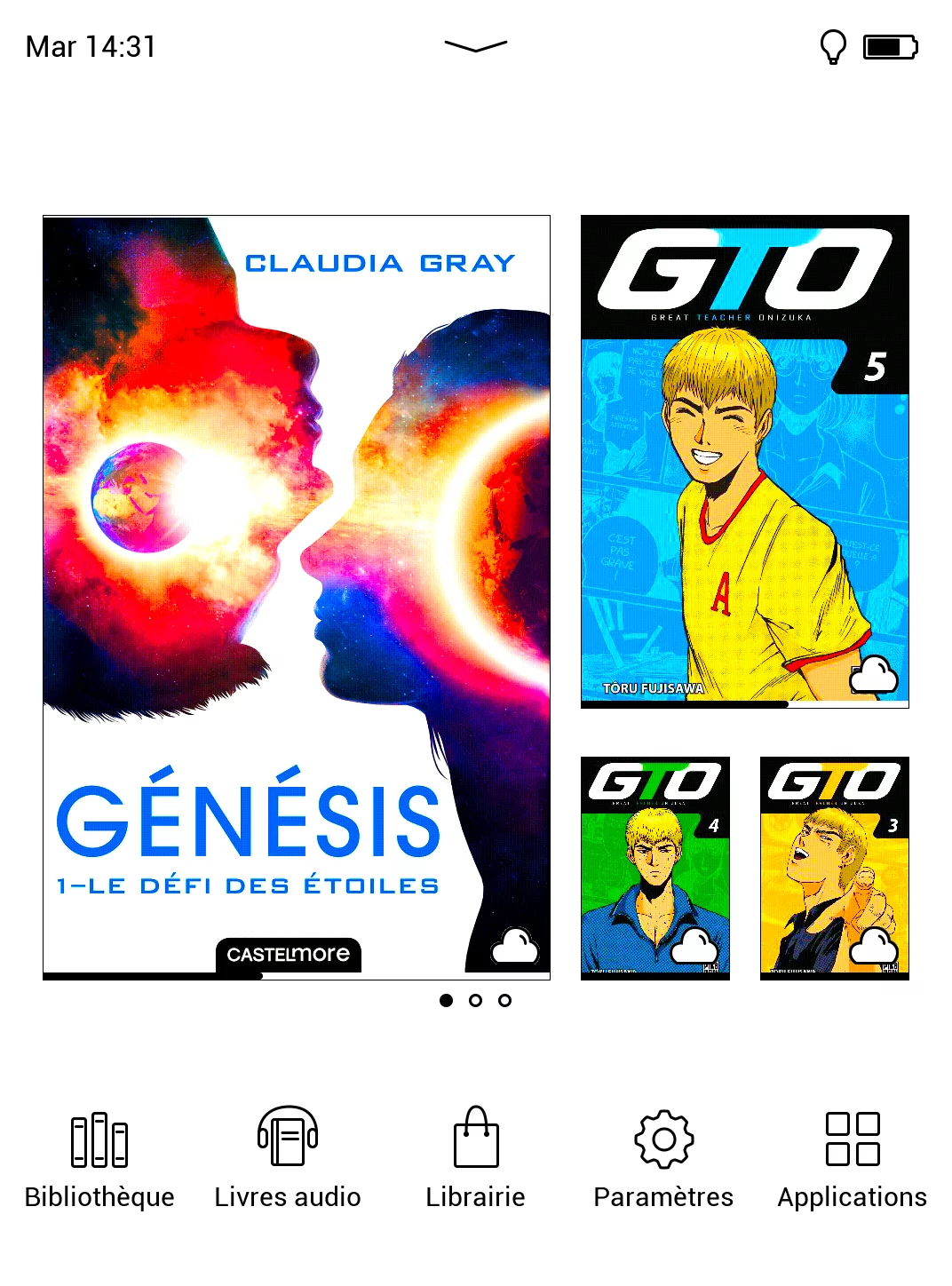Select the second page indicator dot
The width and height of the screenshot is (952, 1286).
[475, 1001]
